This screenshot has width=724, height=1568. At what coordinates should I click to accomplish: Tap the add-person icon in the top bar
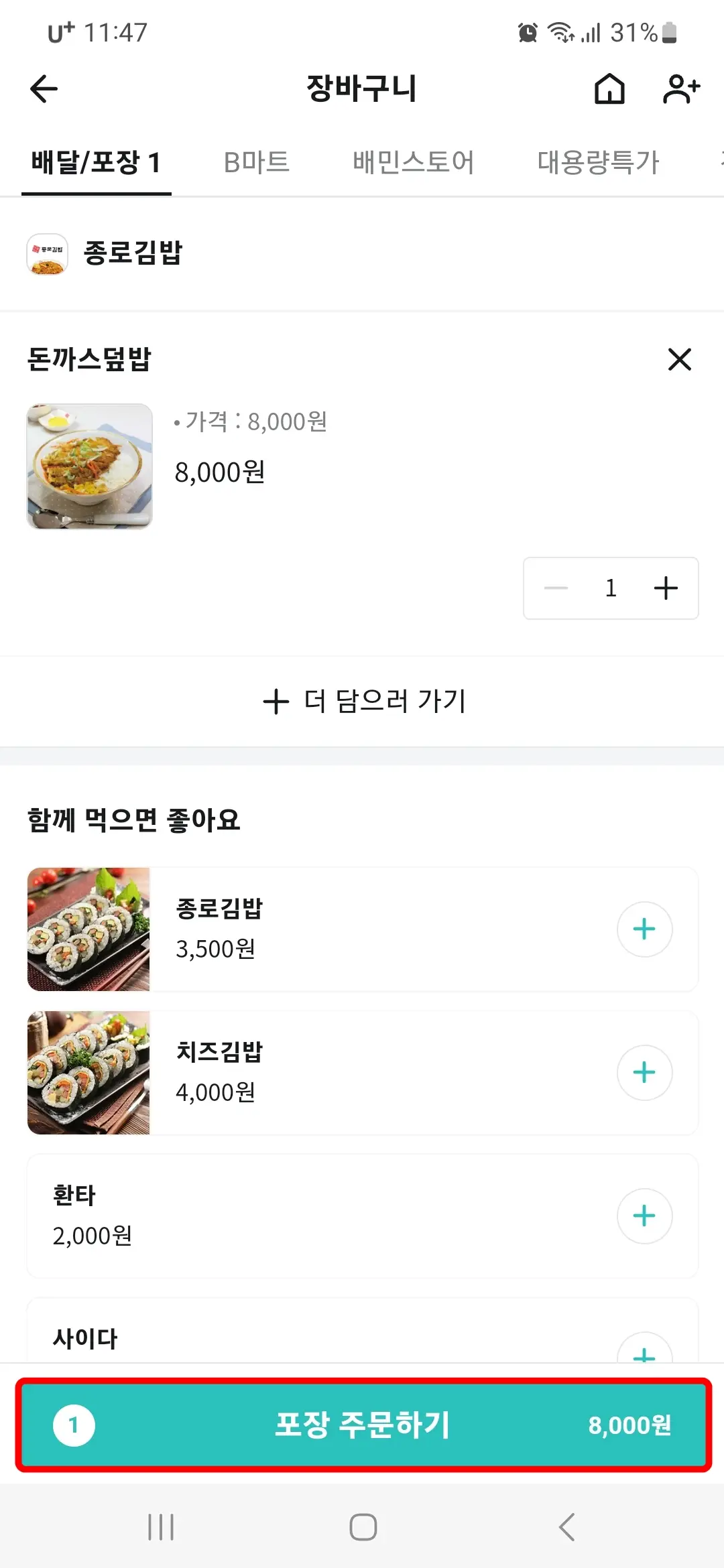(681, 89)
